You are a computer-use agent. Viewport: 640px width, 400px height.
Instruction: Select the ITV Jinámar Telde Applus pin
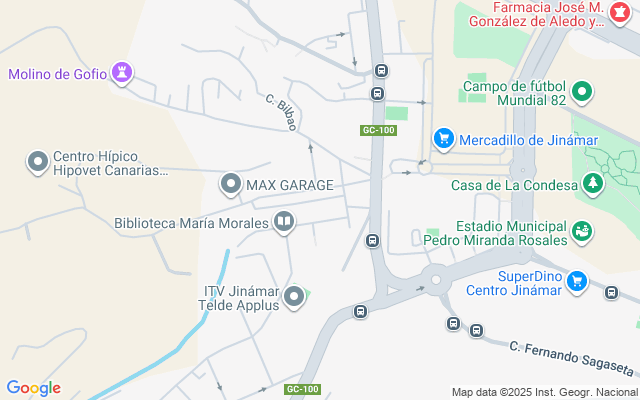point(294,297)
